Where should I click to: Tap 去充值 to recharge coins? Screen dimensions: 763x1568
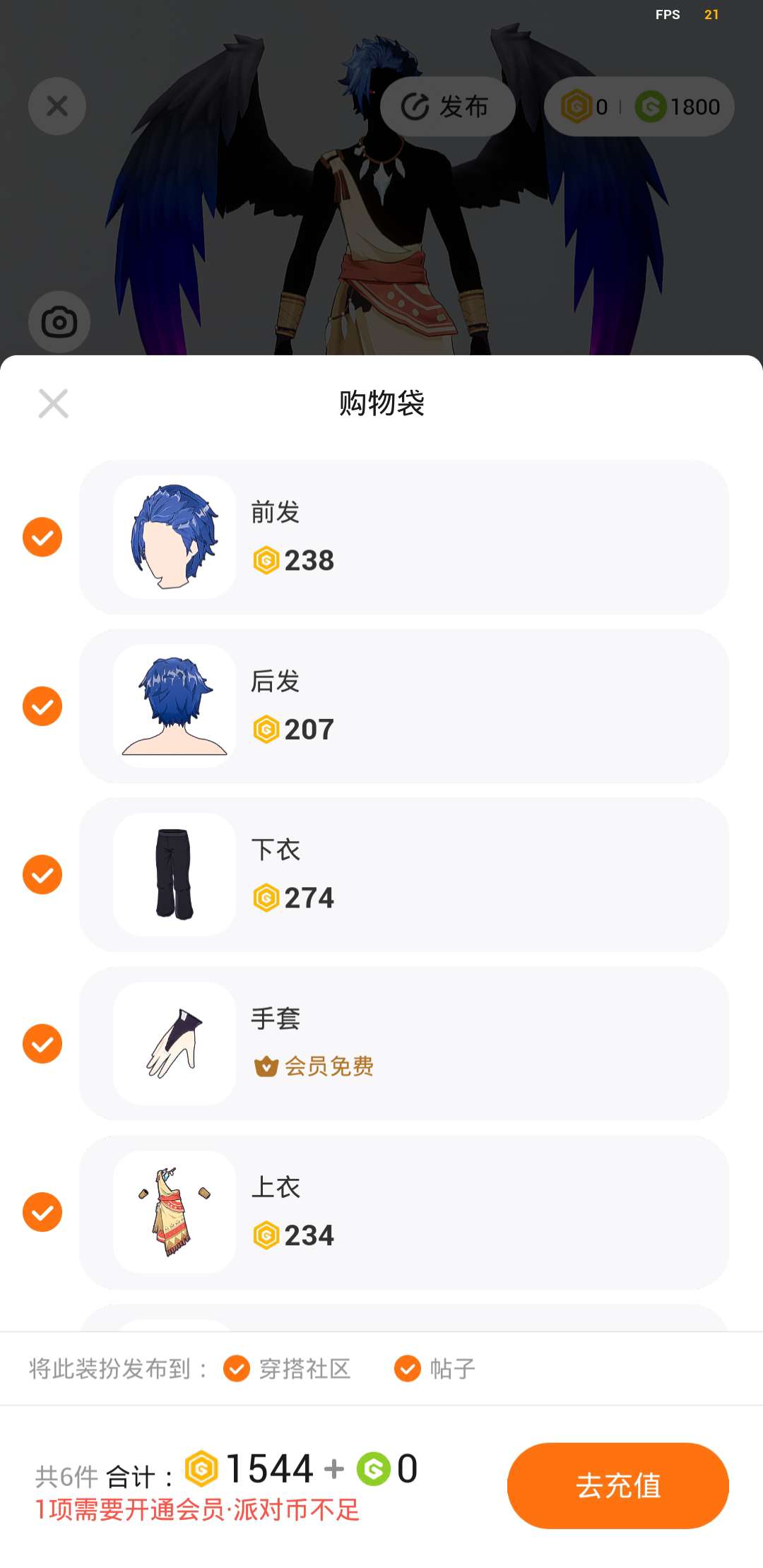click(x=617, y=1485)
